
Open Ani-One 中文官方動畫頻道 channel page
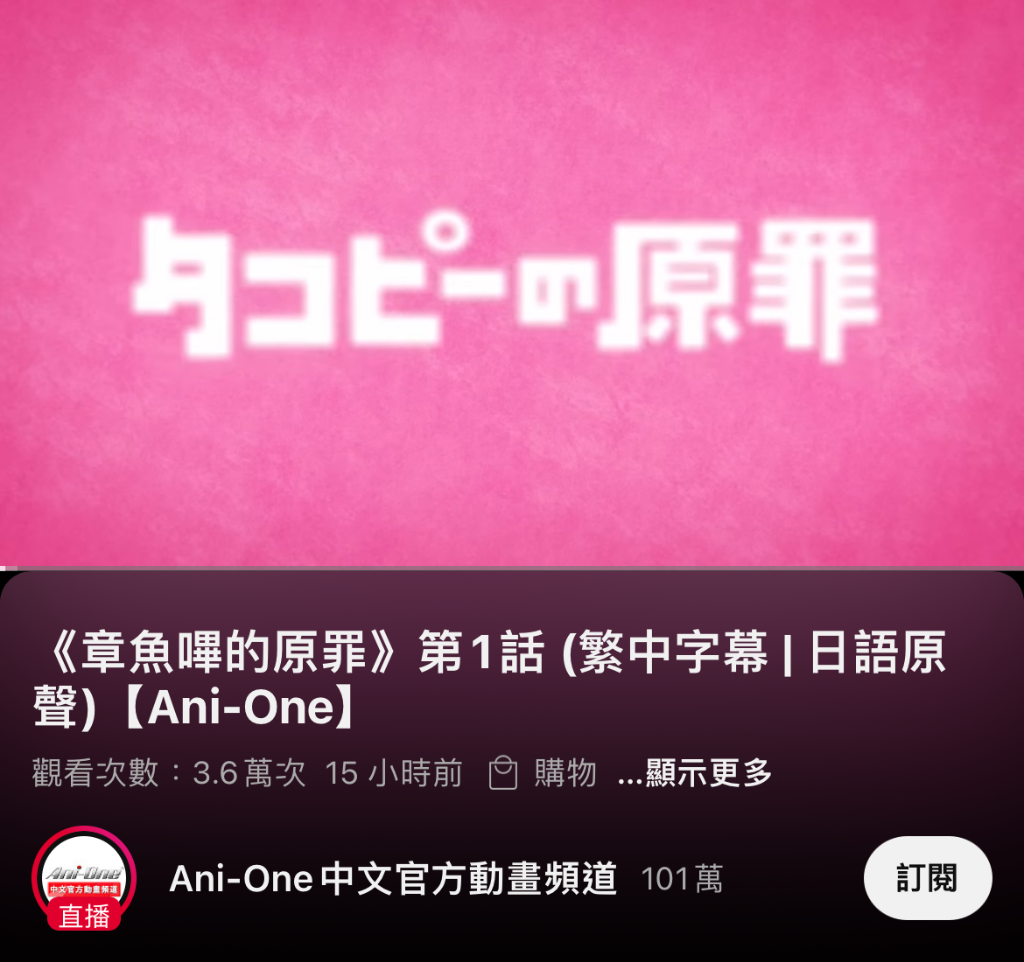pyautogui.click(x=393, y=879)
